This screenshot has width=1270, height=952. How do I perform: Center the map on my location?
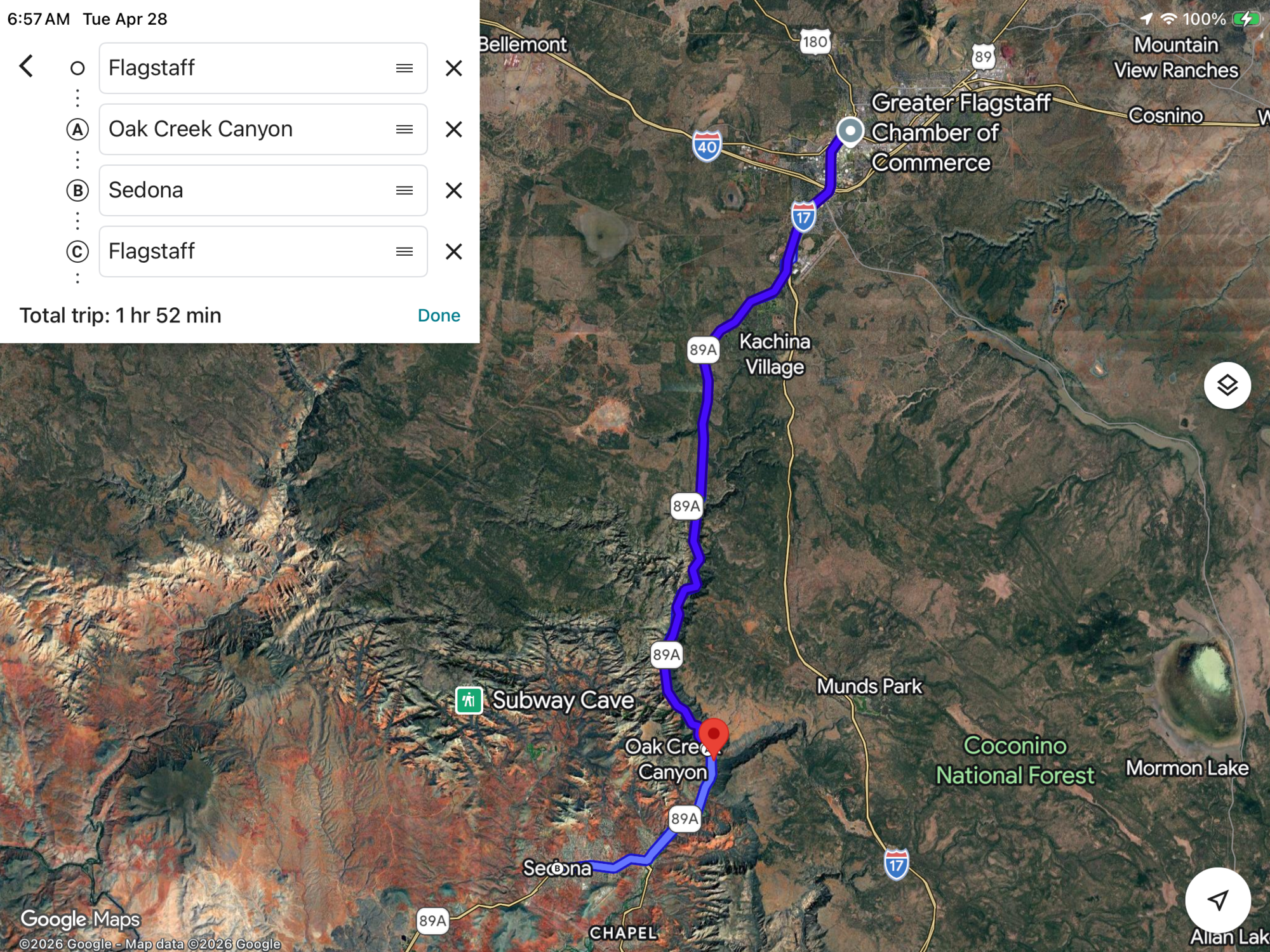[1217, 899]
